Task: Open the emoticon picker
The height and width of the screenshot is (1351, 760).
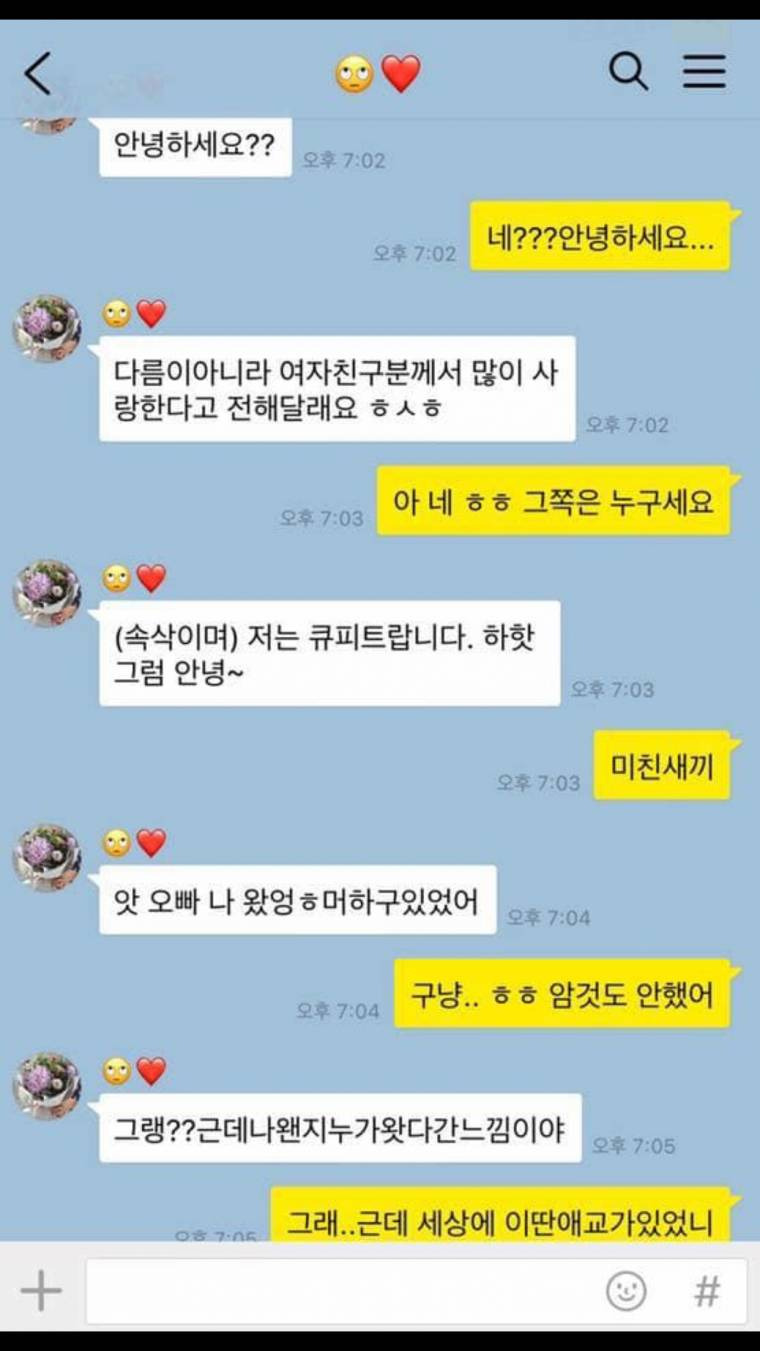Action: pos(626,1291)
